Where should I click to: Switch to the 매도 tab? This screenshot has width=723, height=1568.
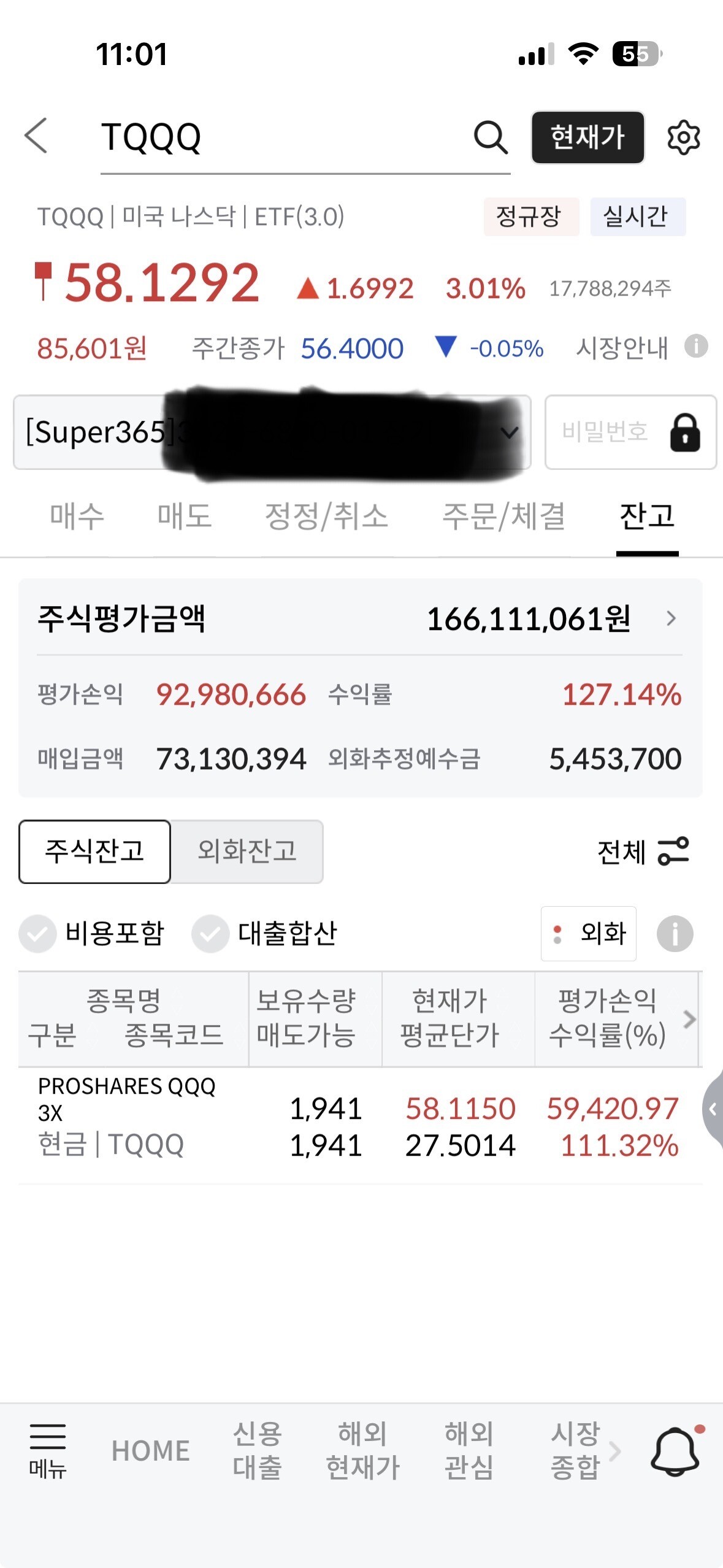coord(185,516)
